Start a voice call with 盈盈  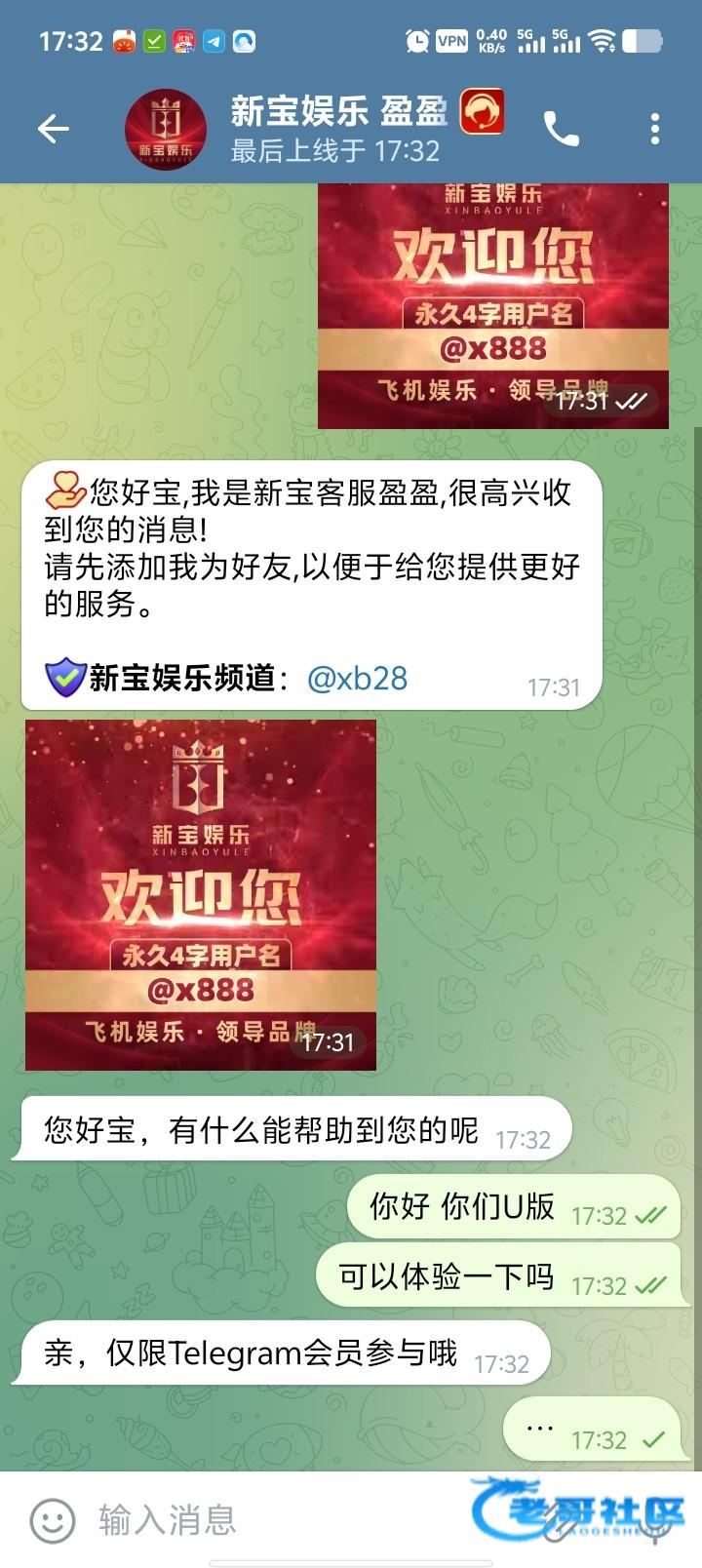pos(562,129)
